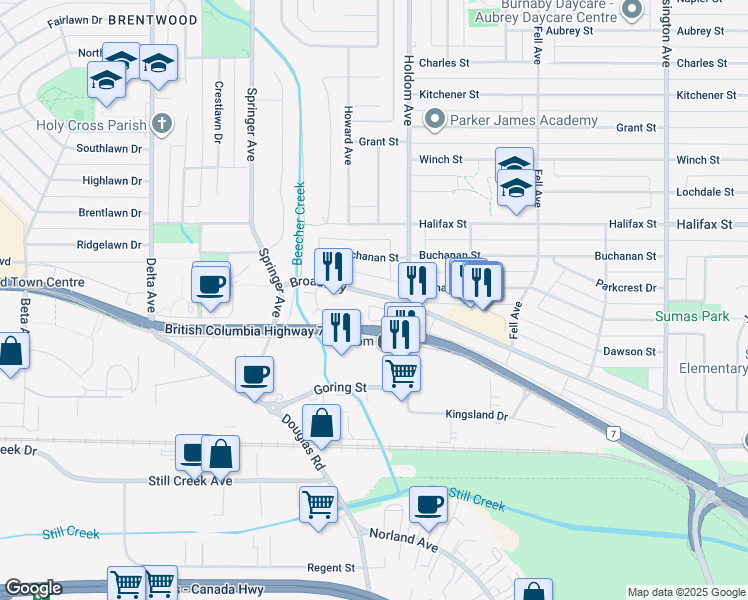Tap the Burnaby Daycare location pin
This screenshot has height=600, width=748.
[x=632, y=9]
